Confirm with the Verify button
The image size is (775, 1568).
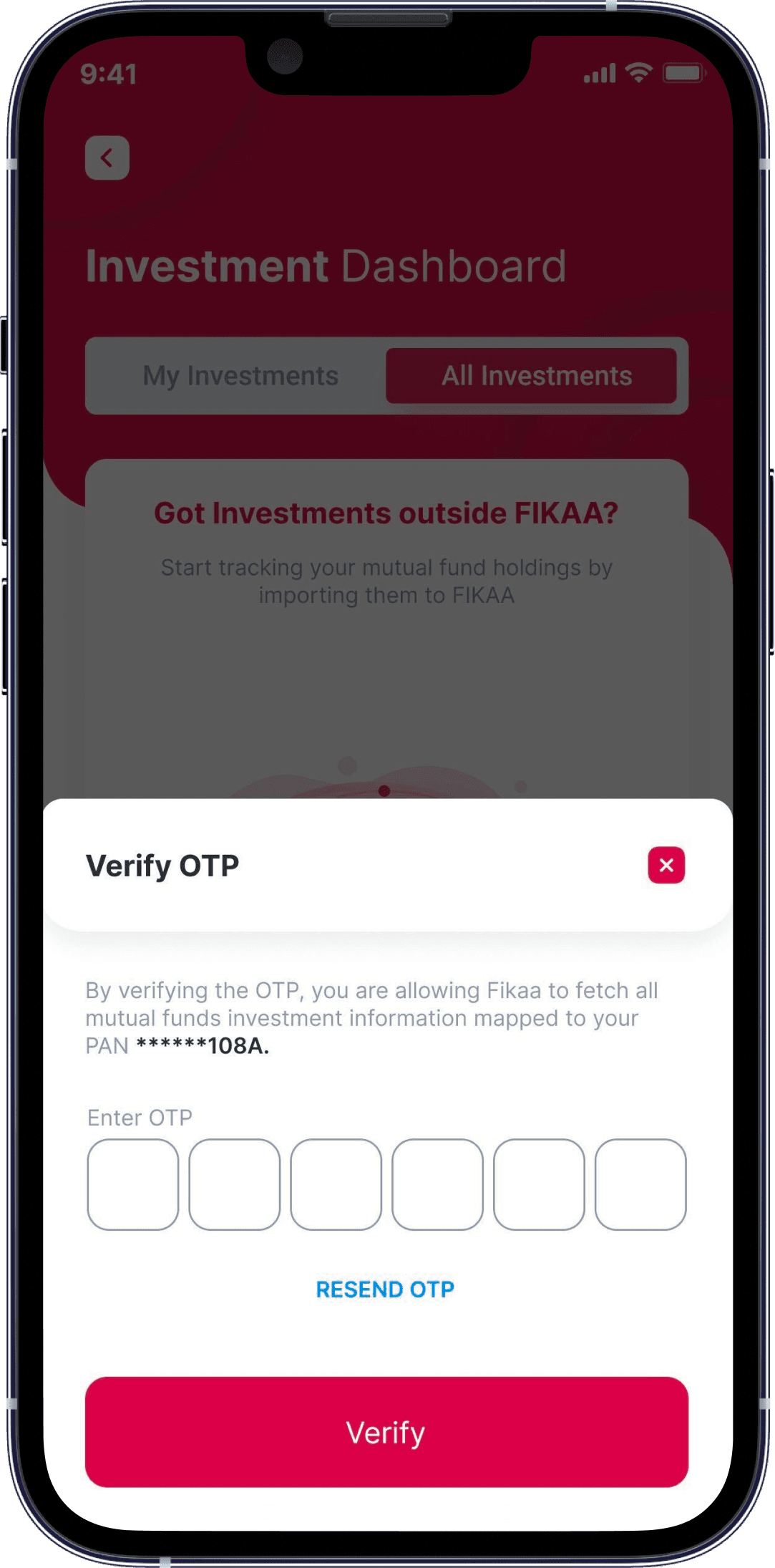click(x=386, y=1432)
